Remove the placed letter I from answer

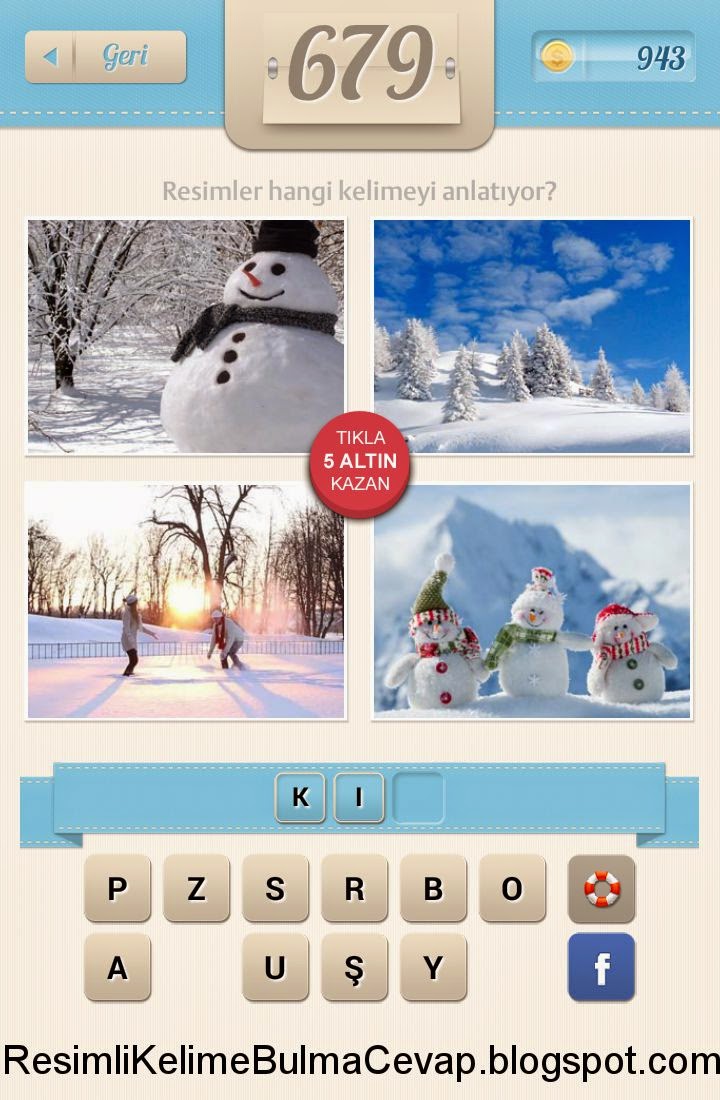359,797
